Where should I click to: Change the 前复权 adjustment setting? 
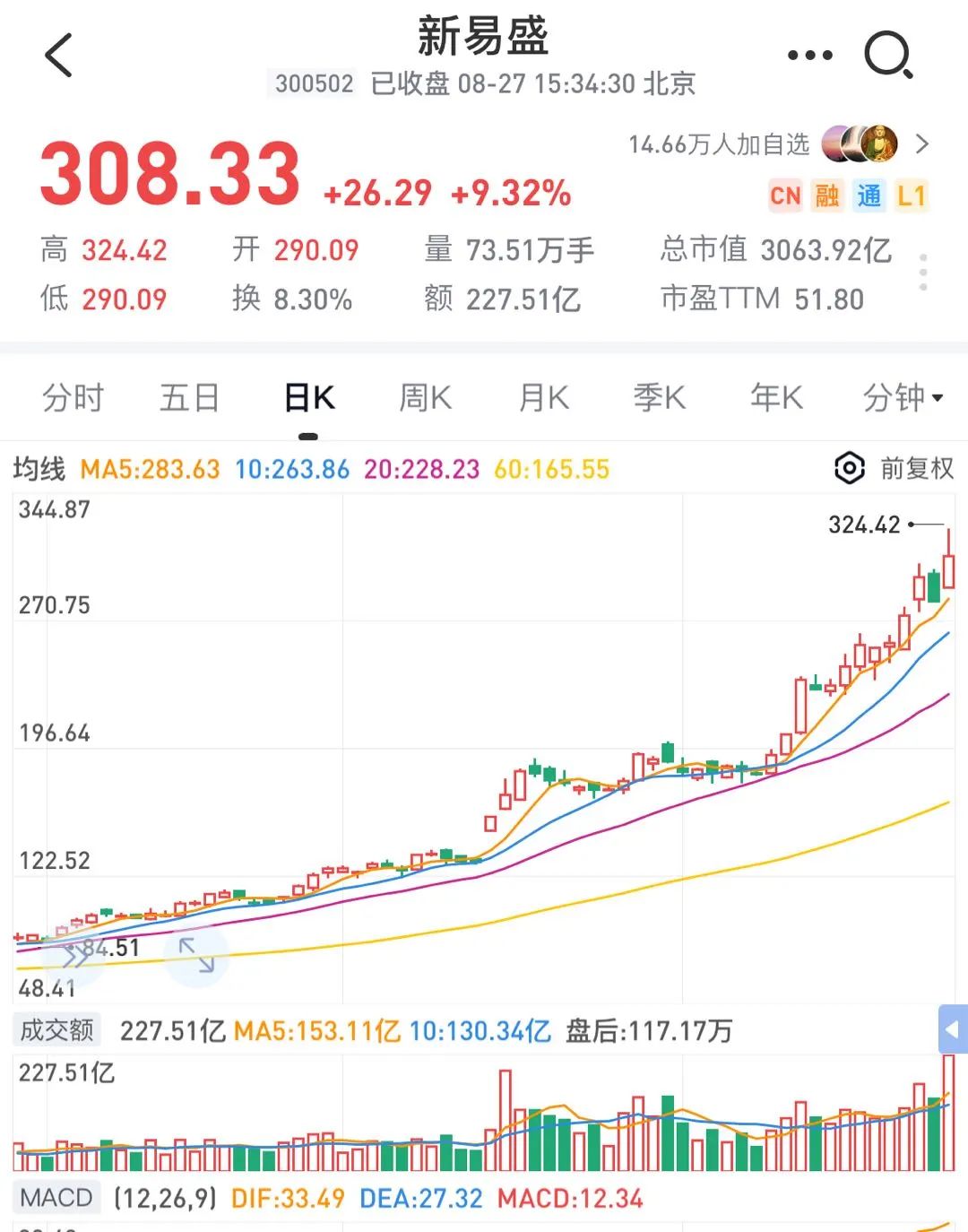click(x=895, y=468)
